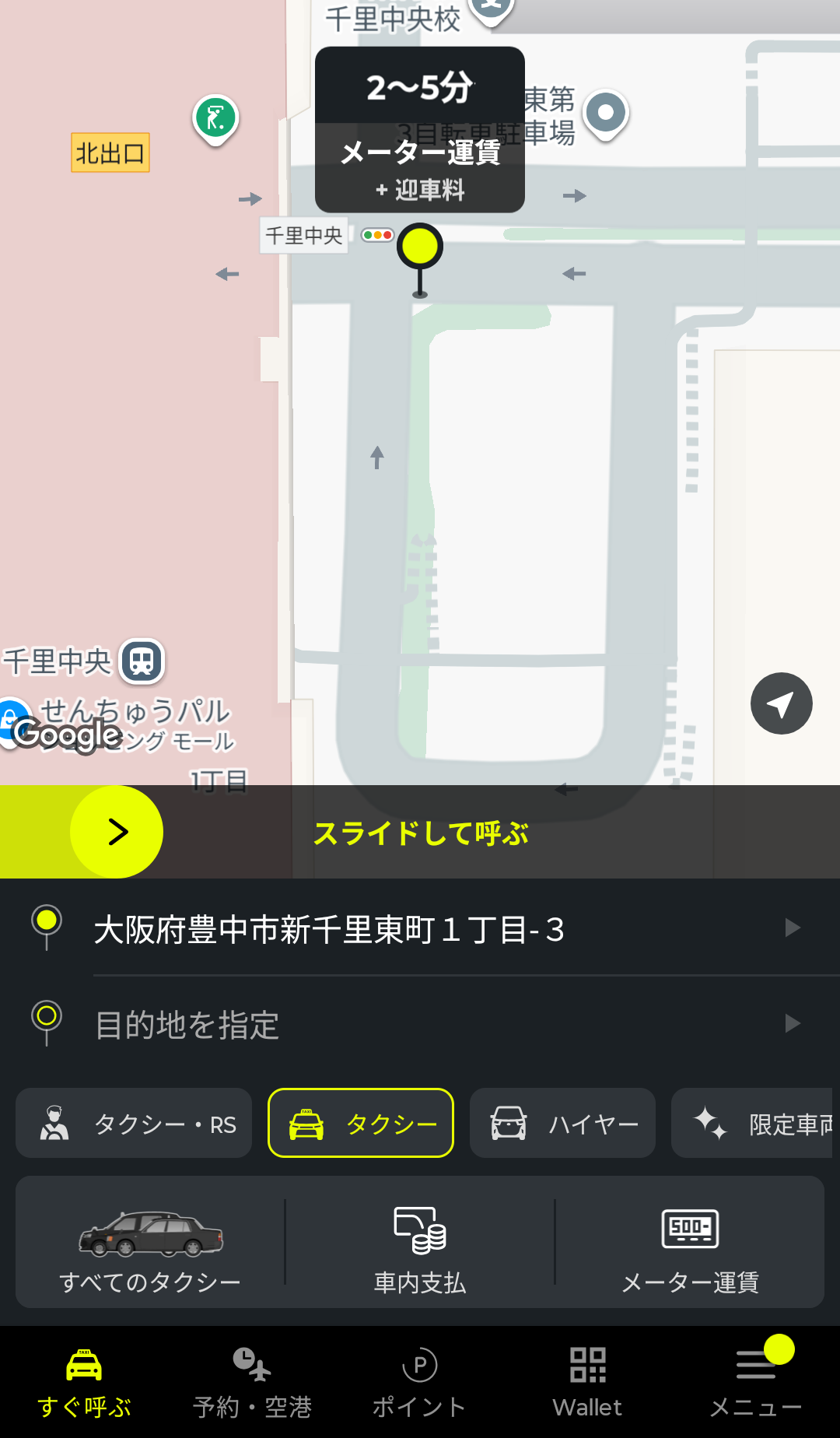Open メーター運賃 fare option
840x1438 pixels.
(x=690, y=1243)
